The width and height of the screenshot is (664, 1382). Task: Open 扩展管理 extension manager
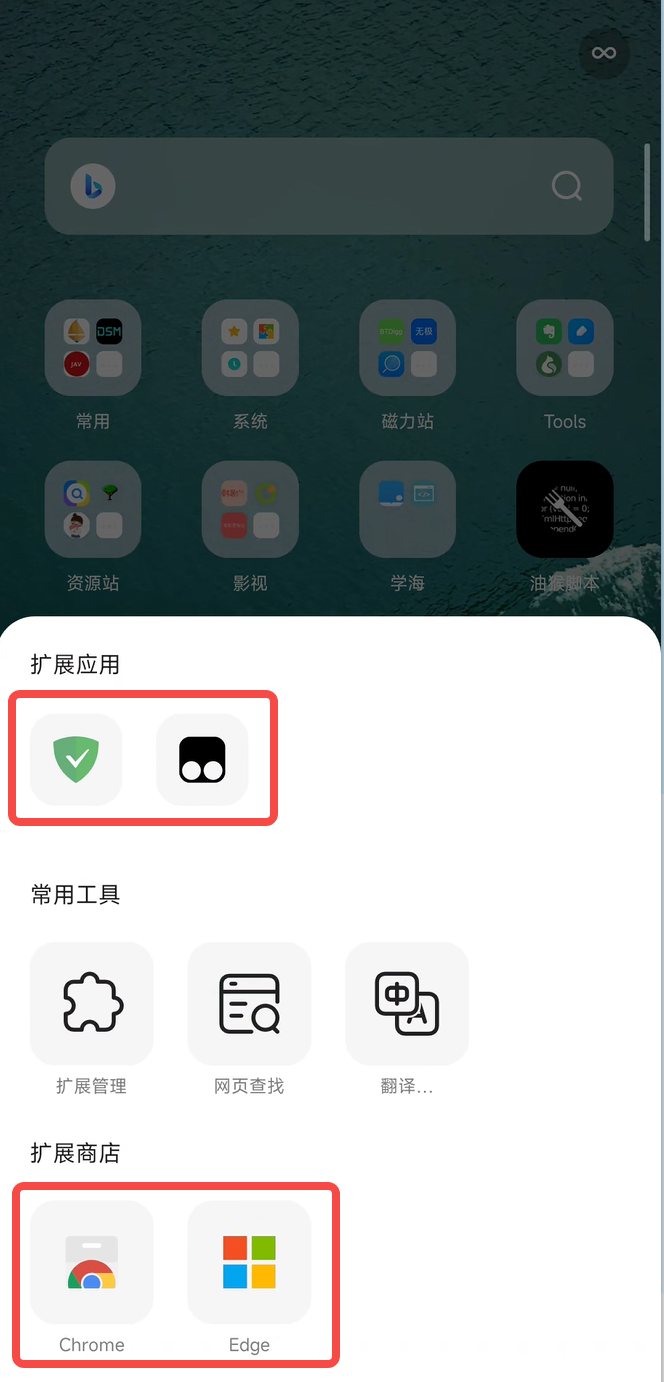(92, 1004)
